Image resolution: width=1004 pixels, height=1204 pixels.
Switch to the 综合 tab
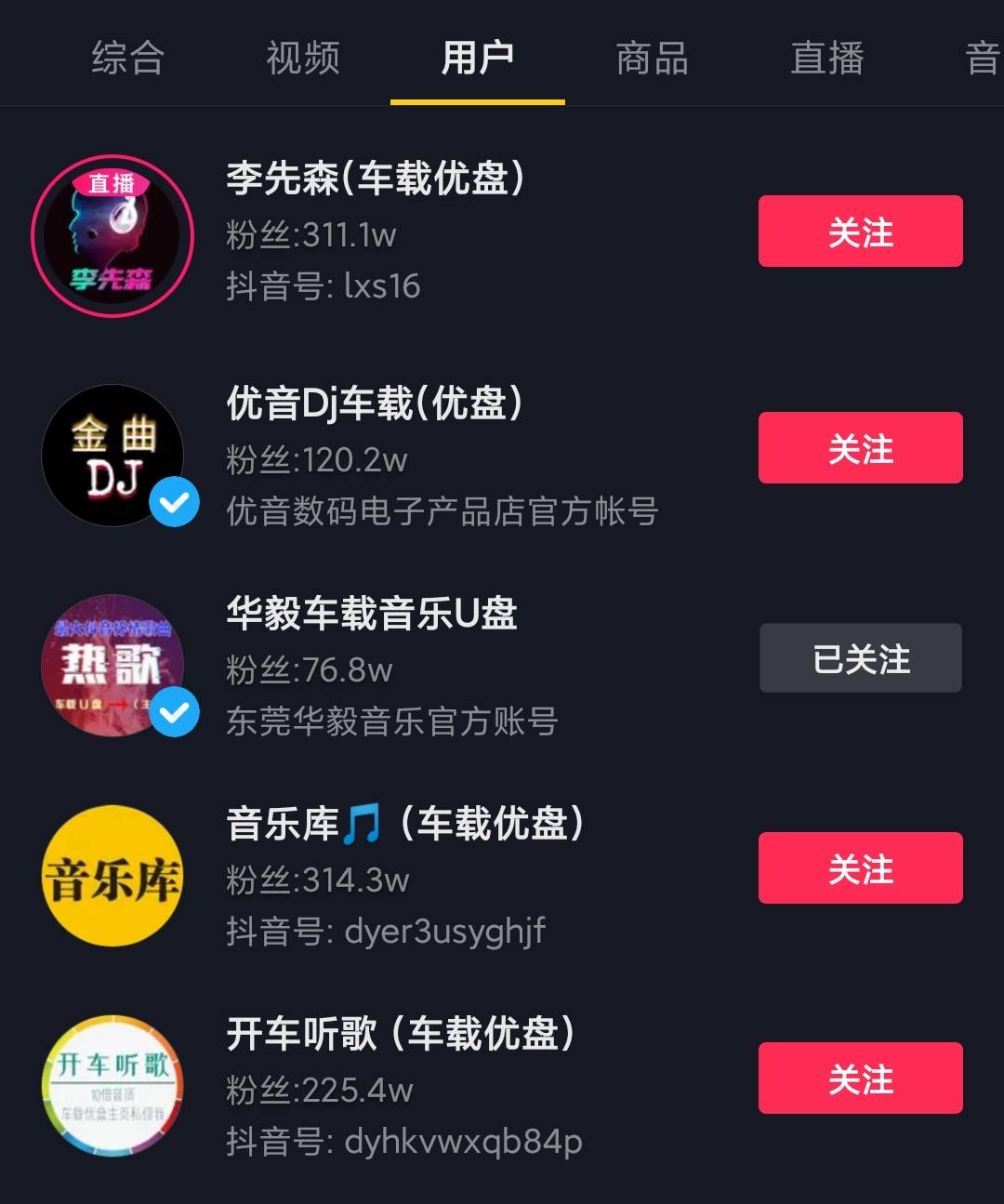(127, 58)
